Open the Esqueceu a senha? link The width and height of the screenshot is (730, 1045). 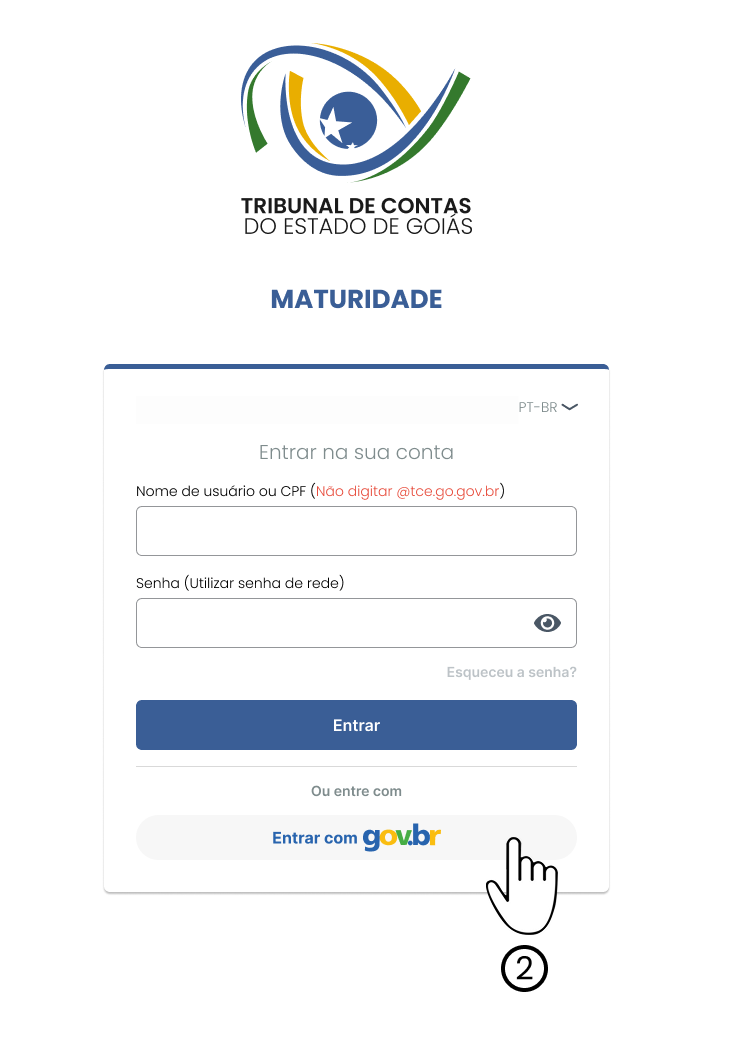click(511, 672)
